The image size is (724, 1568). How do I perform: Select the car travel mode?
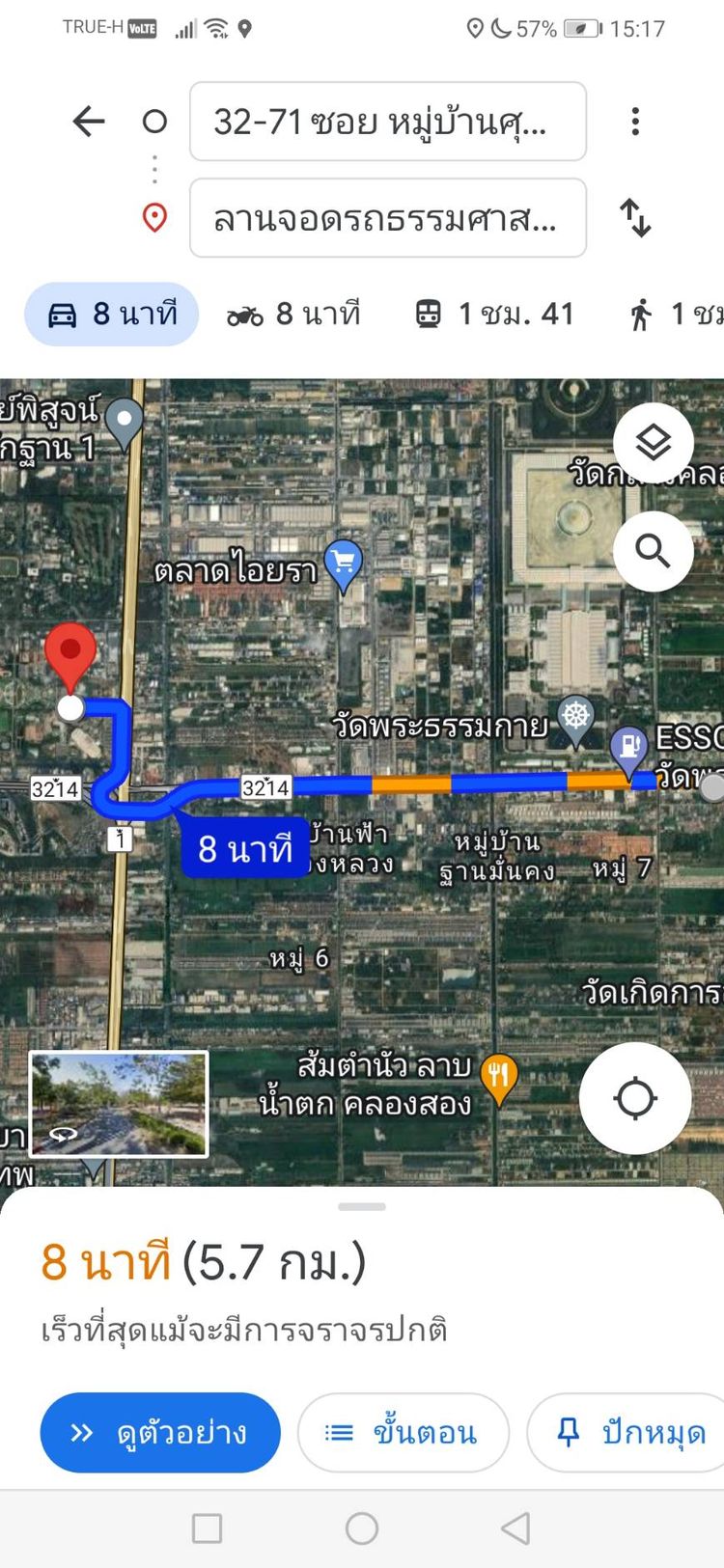click(111, 315)
